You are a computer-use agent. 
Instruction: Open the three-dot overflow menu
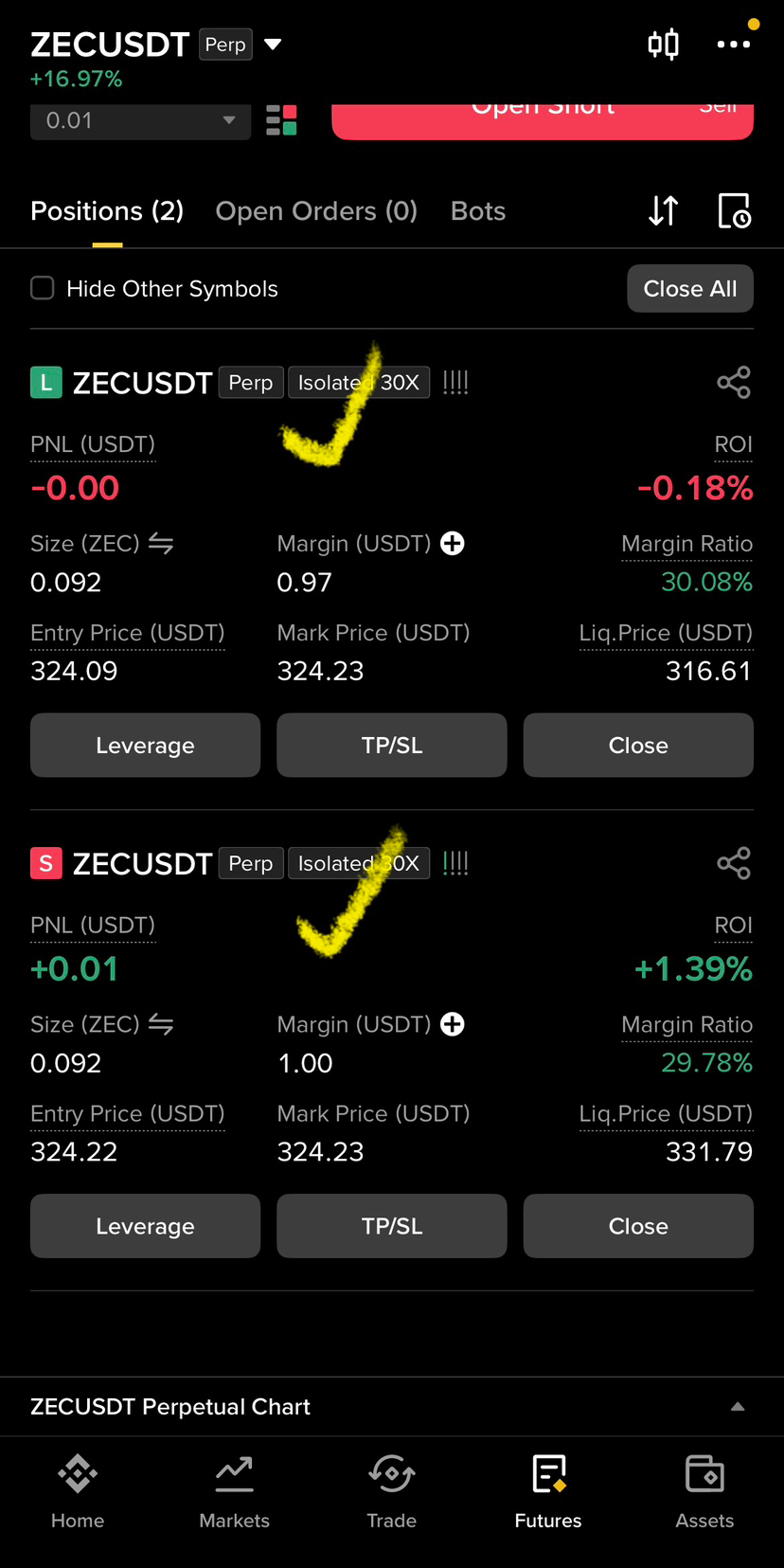coord(733,45)
